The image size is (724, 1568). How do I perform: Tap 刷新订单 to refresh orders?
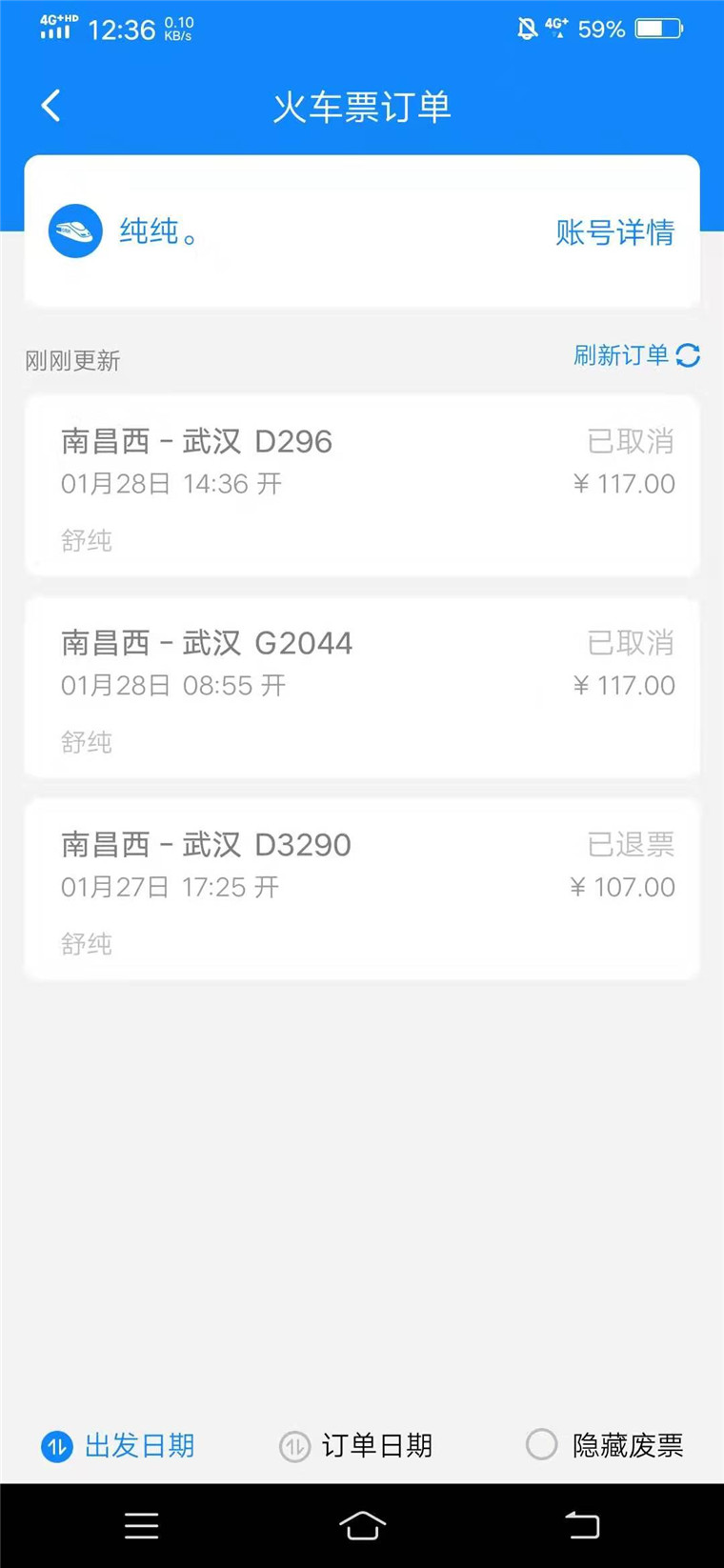coord(636,355)
